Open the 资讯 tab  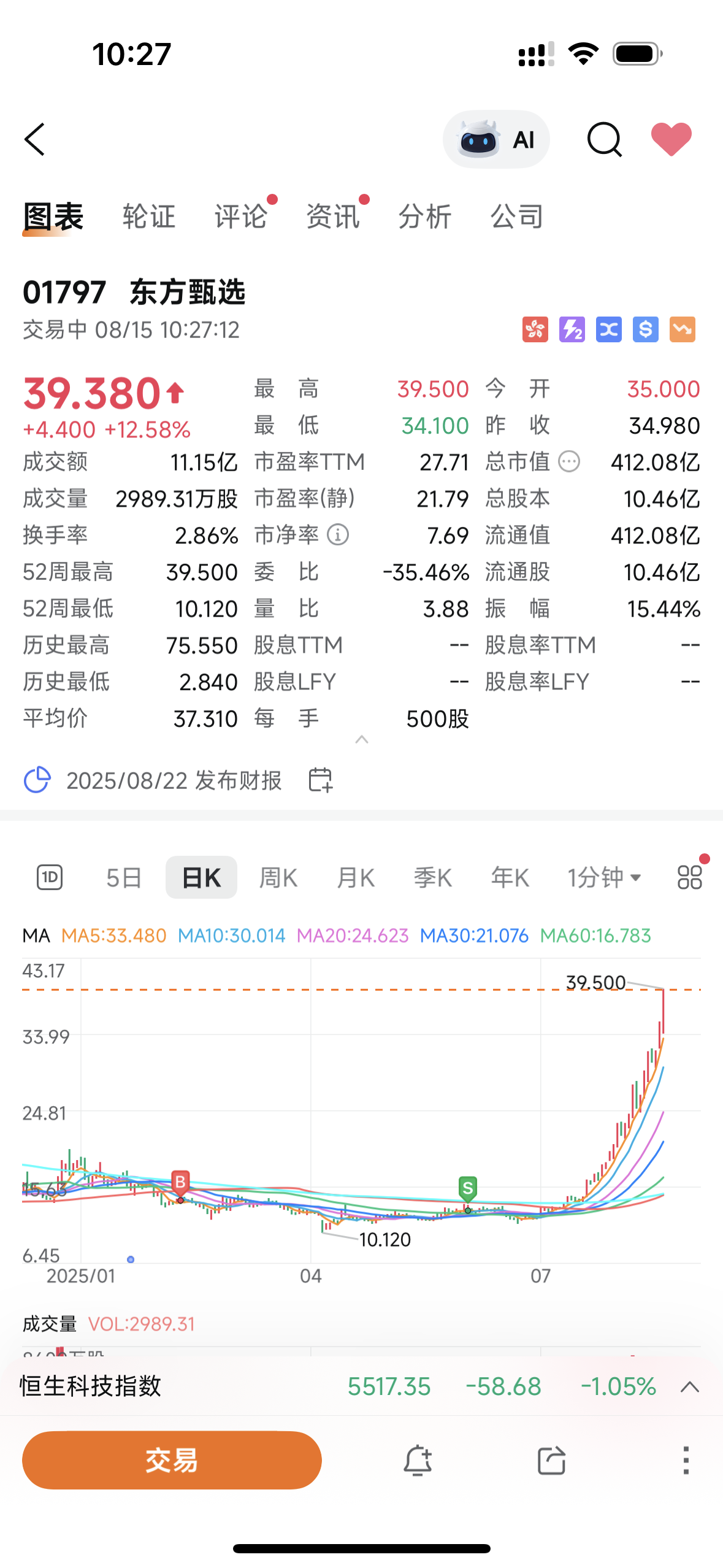tap(332, 217)
